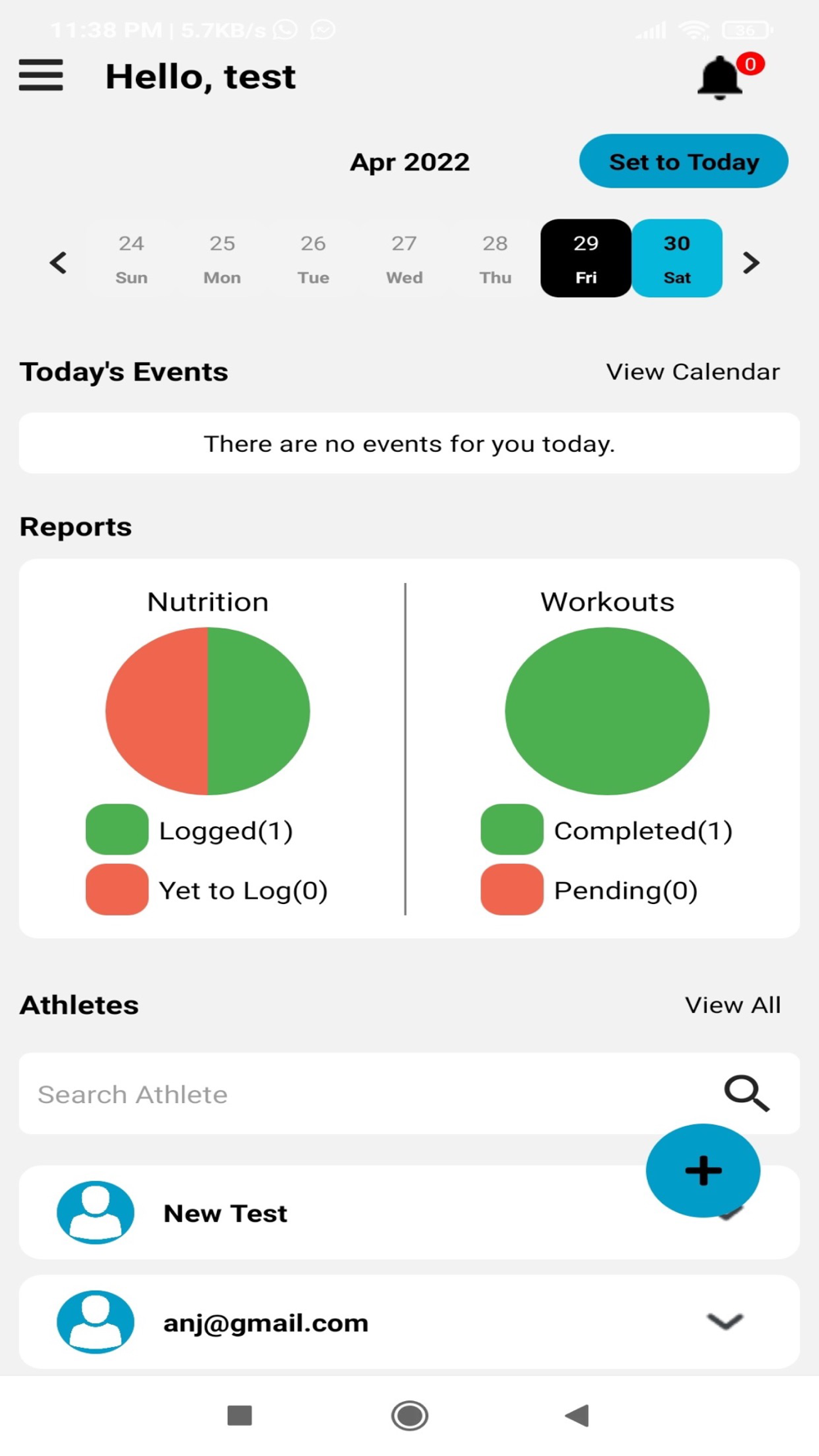Go to the previous week arrow
This screenshot has width=819, height=1456.
click(x=58, y=263)
